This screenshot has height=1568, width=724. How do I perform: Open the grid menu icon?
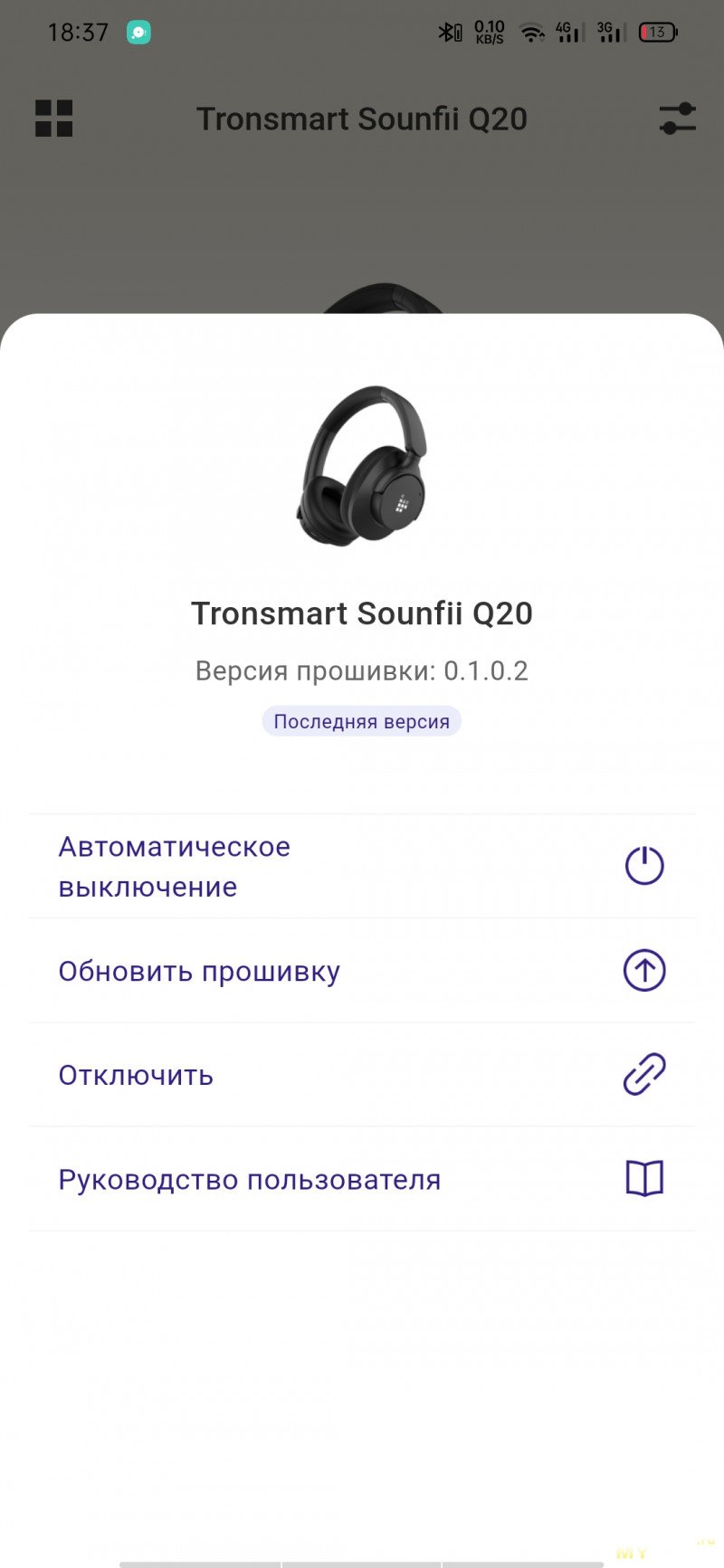[x=54, y=119]
